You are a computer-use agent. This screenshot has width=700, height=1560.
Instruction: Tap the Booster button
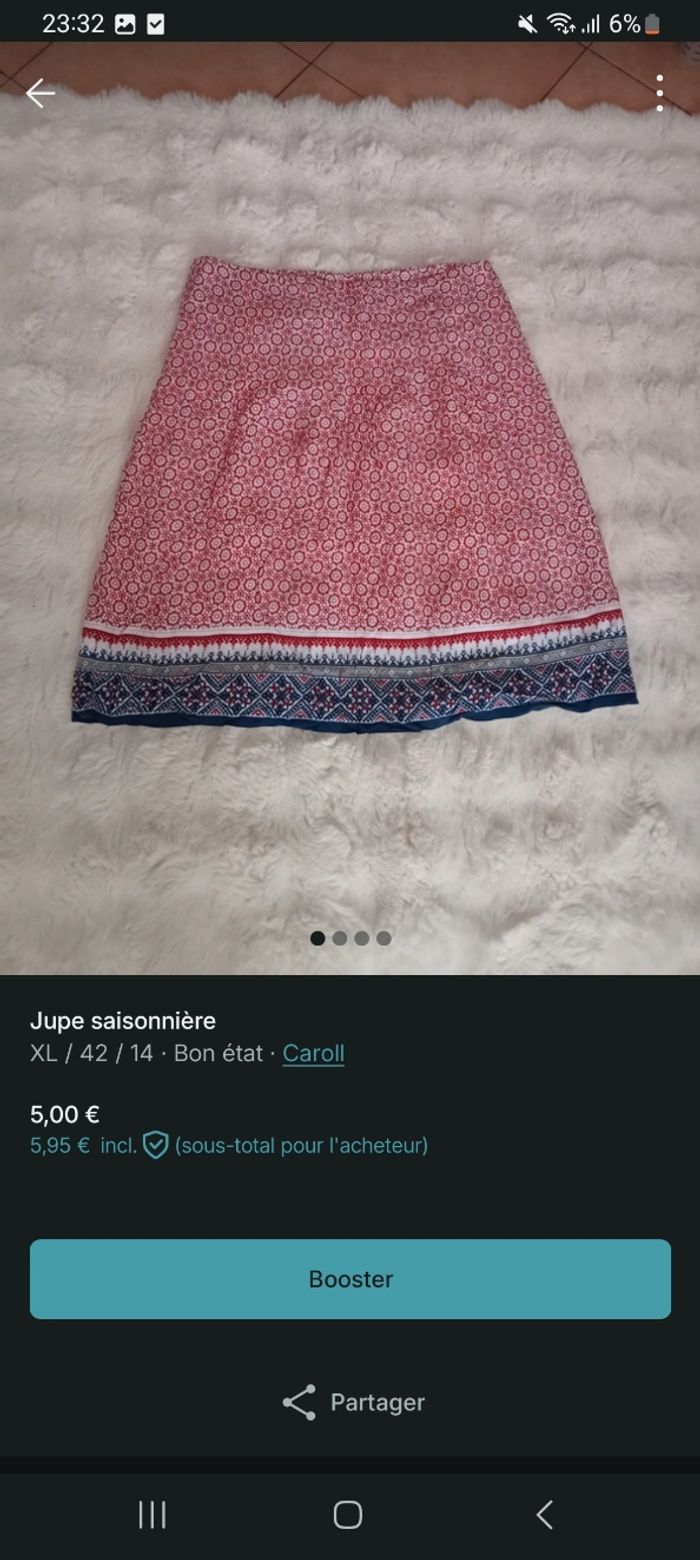350,1279
